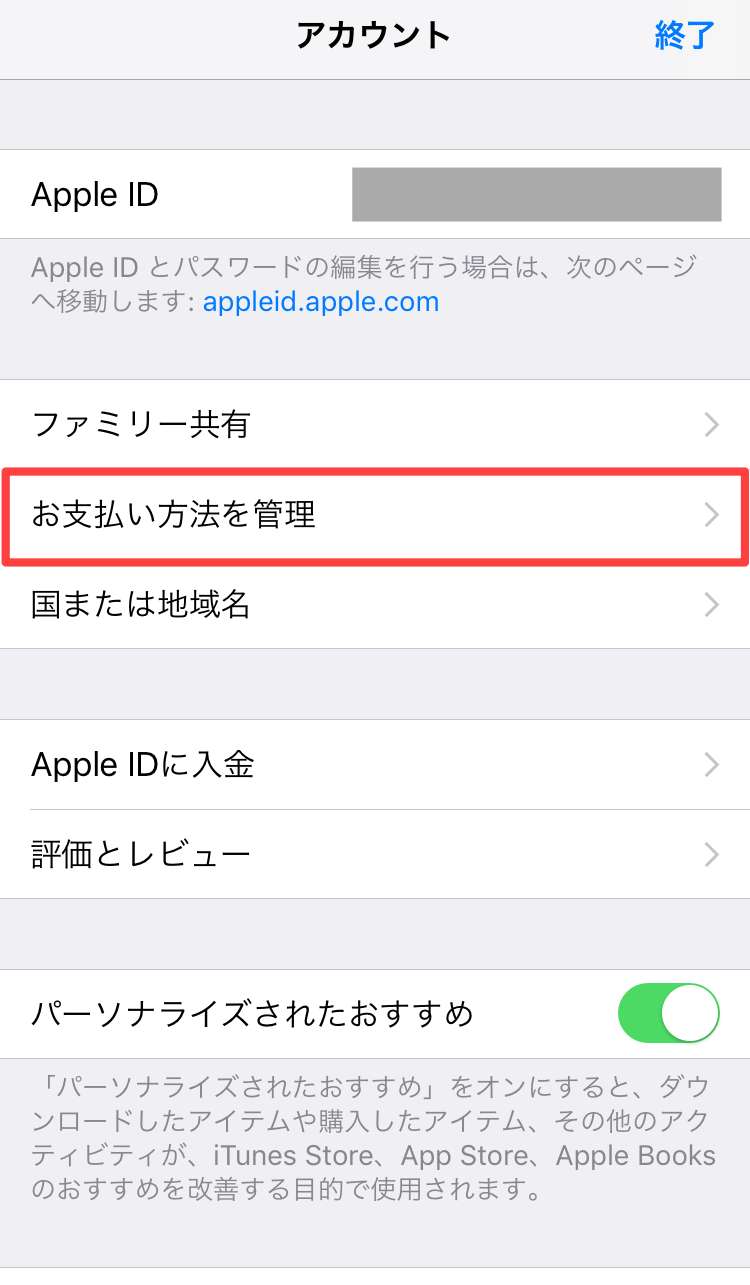Disable パーソナライズされたおすすめ switch
The image size is (750, 1285).
pyautogui.click(x=669, y=1013)
